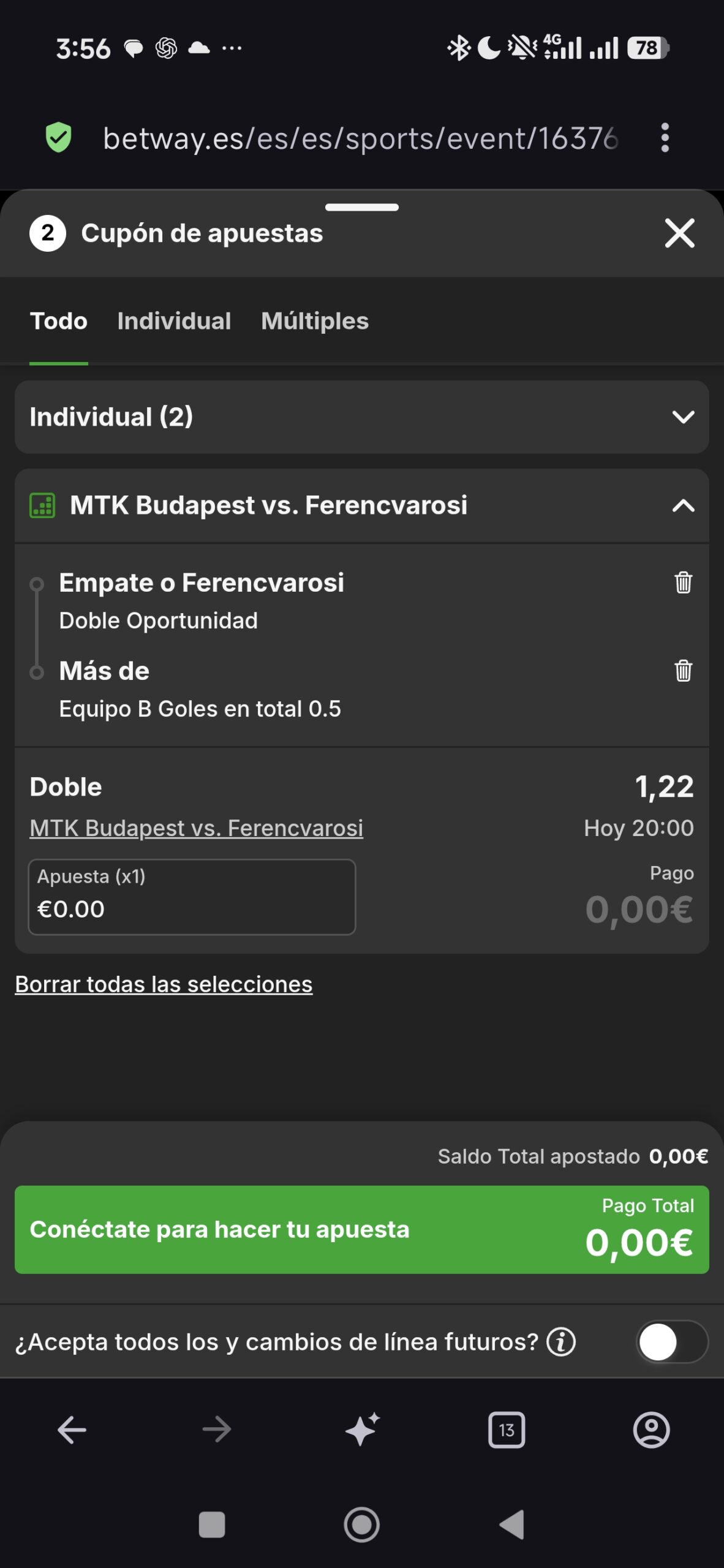Go back in the browser
The width and height of the screenshot is (724, 1568).
[72, 1430]
